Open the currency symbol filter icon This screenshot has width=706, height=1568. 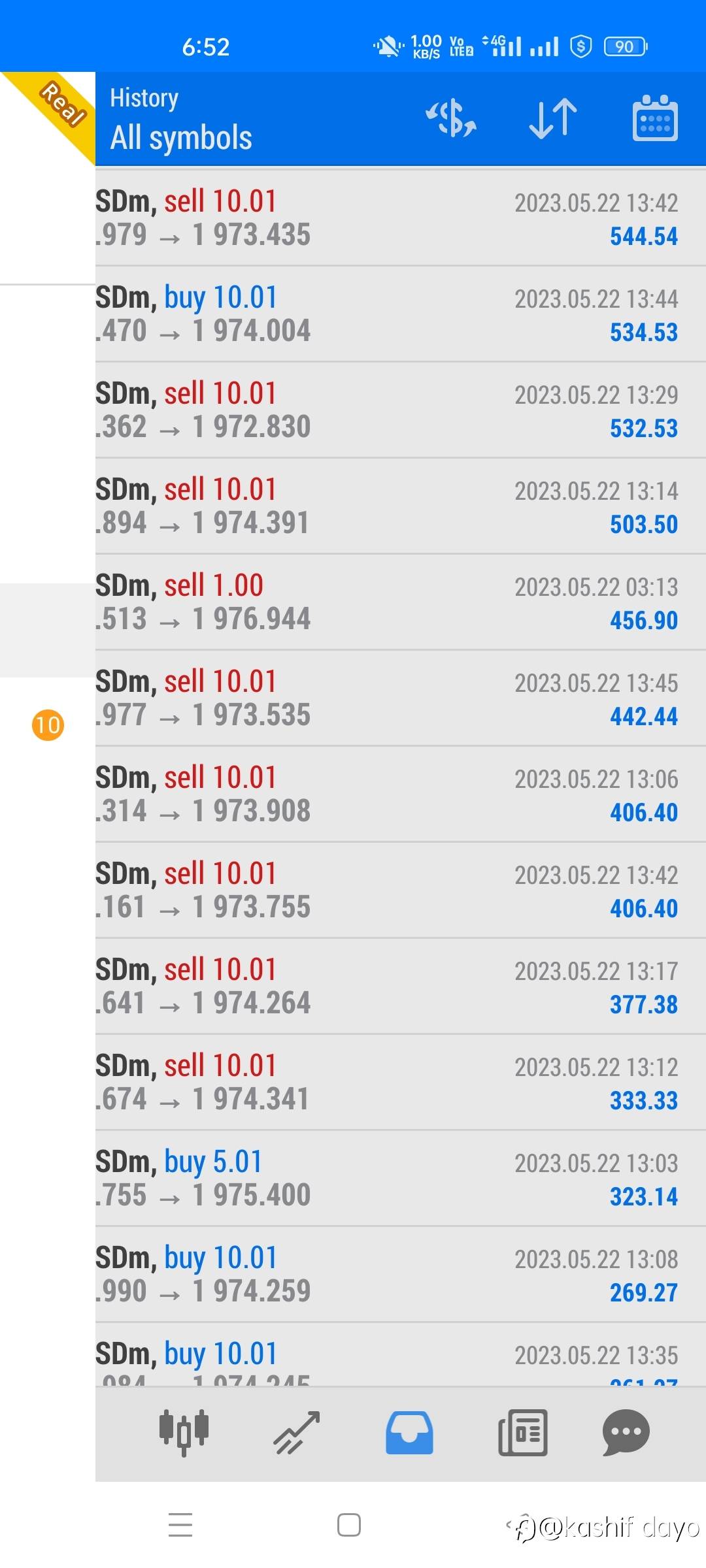[451, 119]
